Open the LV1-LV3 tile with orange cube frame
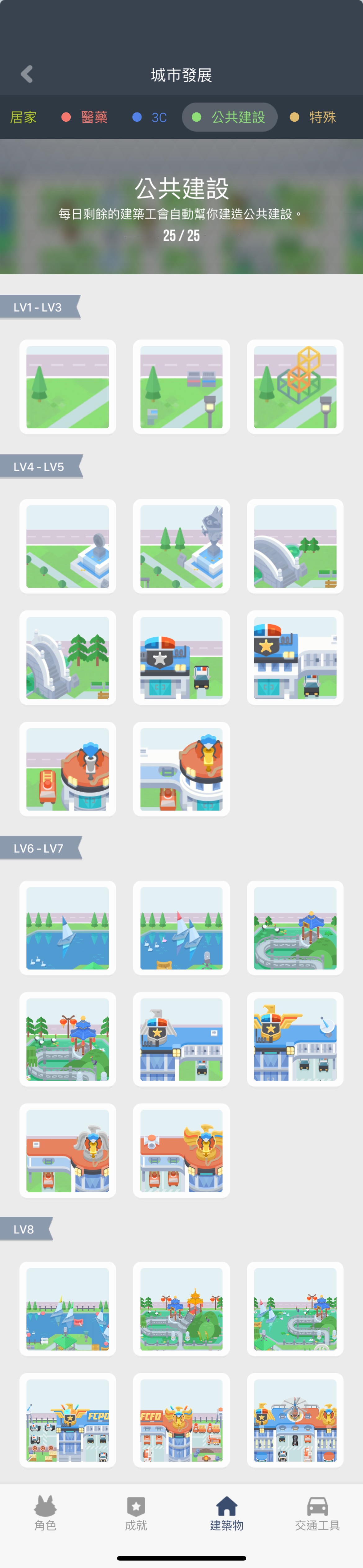The height and width of the screenshot is (1568, 363). (x=295, y=387)
